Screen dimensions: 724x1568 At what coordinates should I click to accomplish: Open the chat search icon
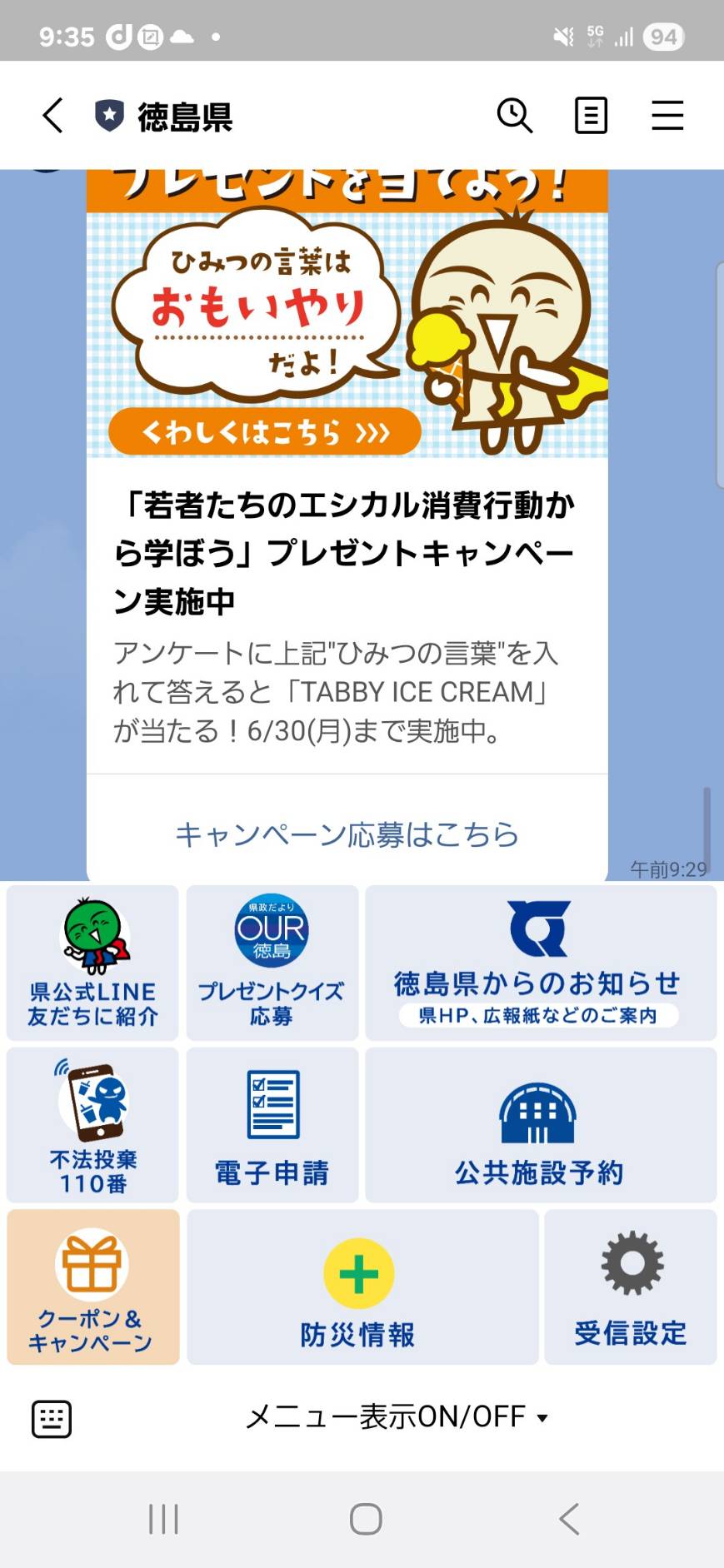tap(514, 115)
